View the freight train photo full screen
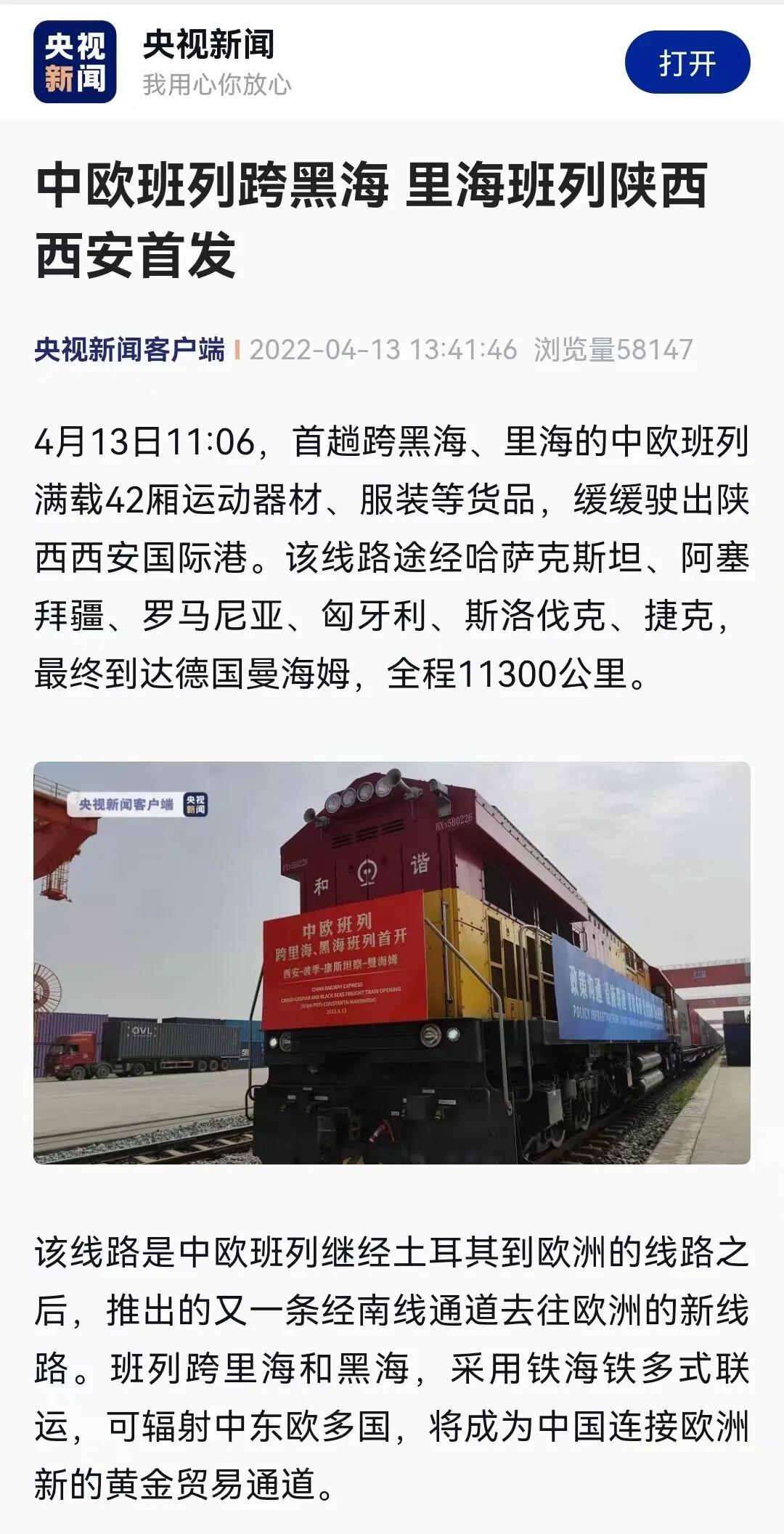Viewport: 784px width, 1534px height. pyautogui.click(x=392, y=963)
